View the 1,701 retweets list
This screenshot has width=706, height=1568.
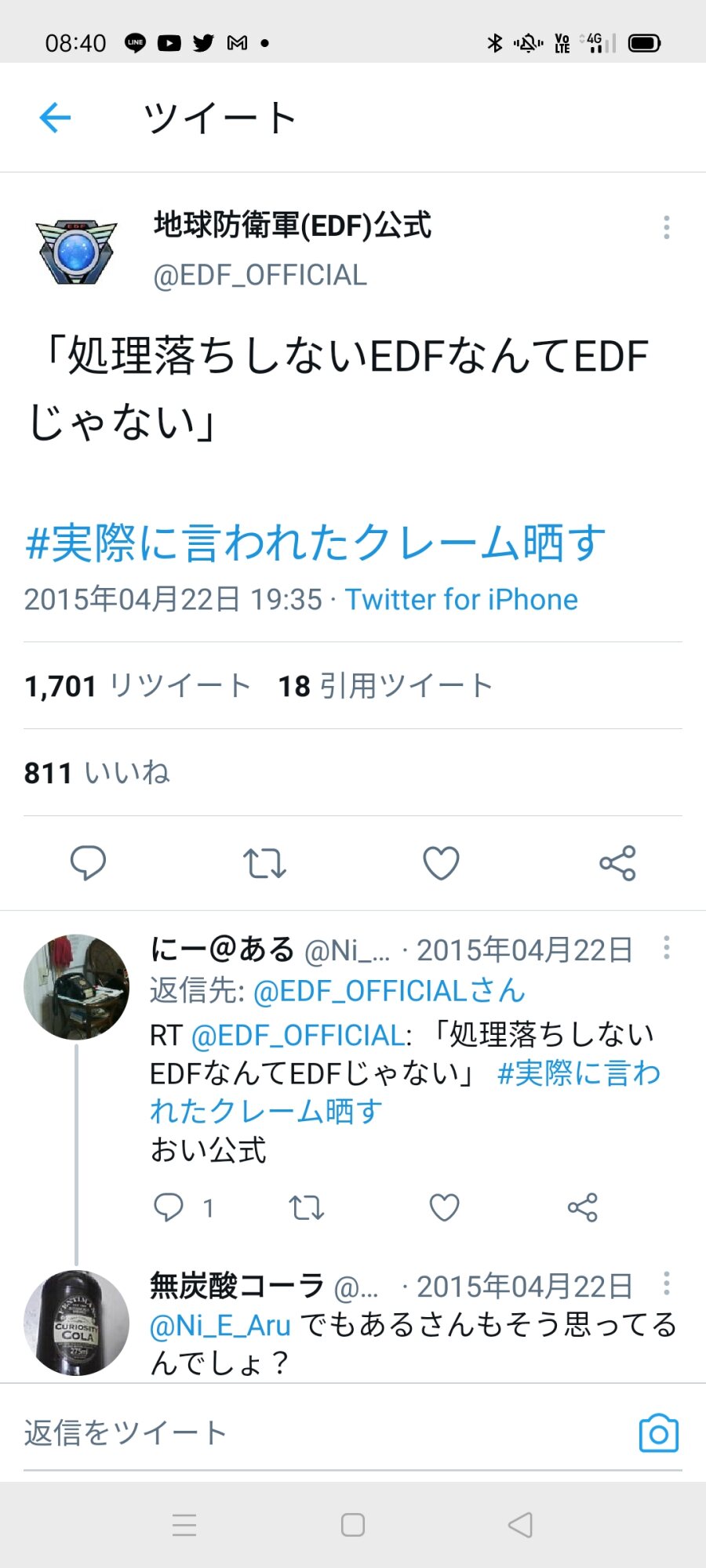[137, 686]
